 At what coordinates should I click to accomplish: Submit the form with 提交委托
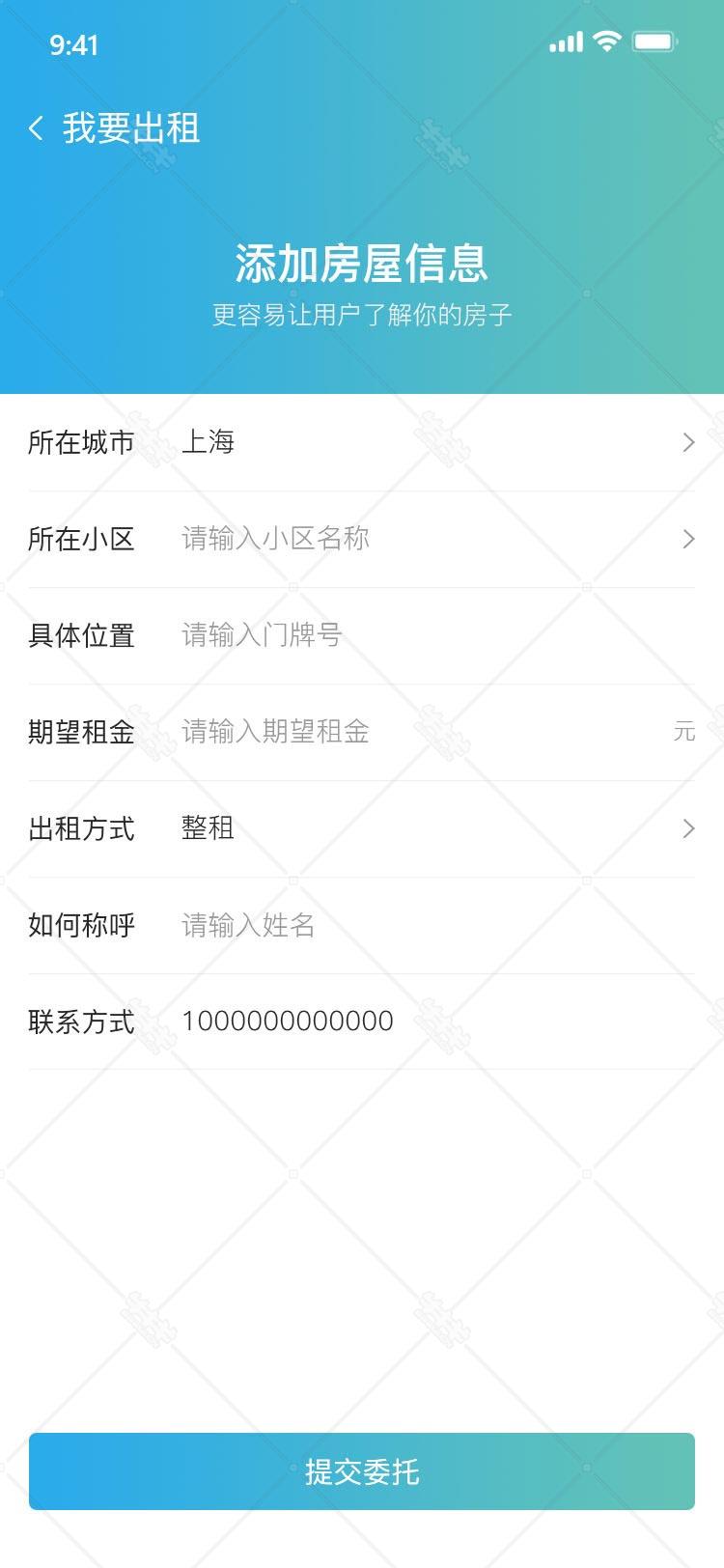(362, 1471)
